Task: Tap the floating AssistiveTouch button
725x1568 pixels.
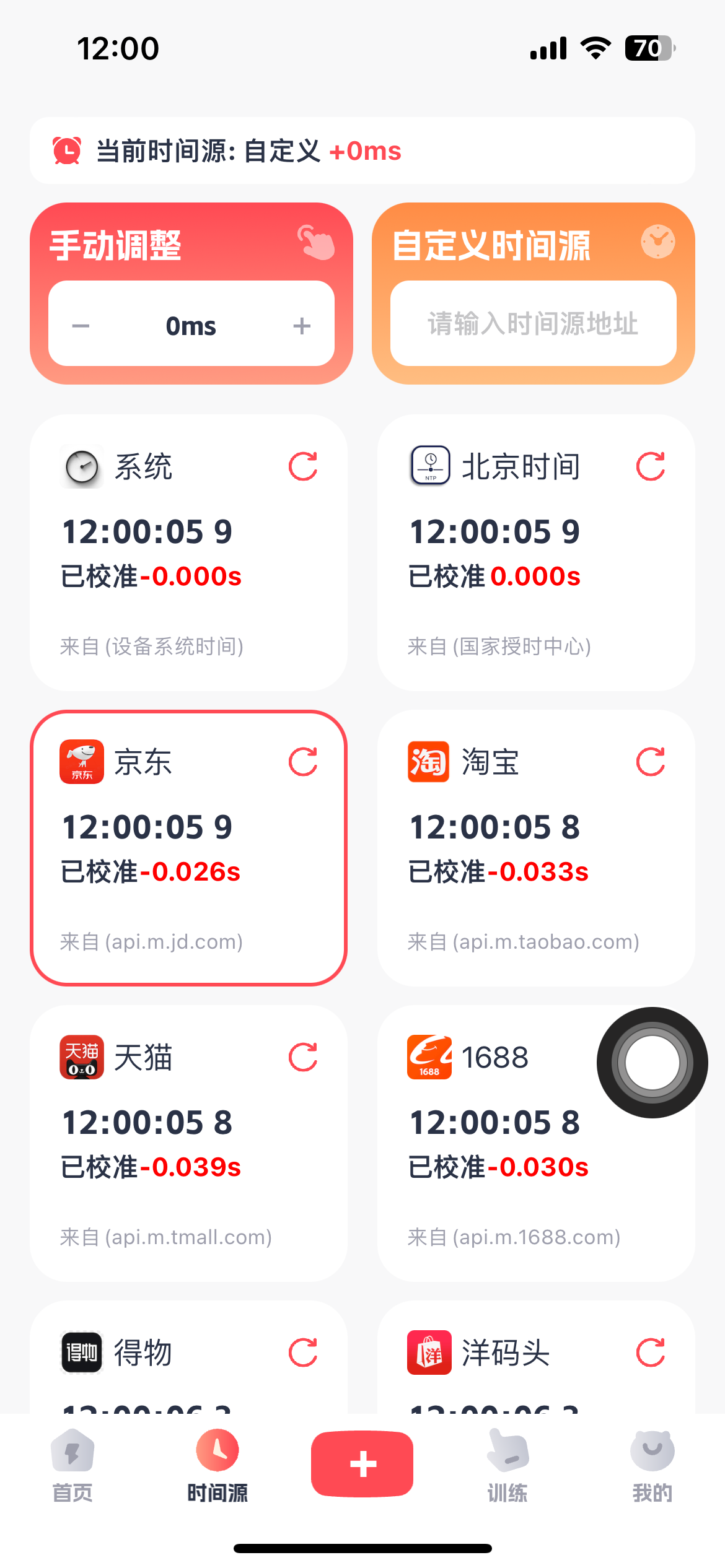Action: tap(652, 1062)
